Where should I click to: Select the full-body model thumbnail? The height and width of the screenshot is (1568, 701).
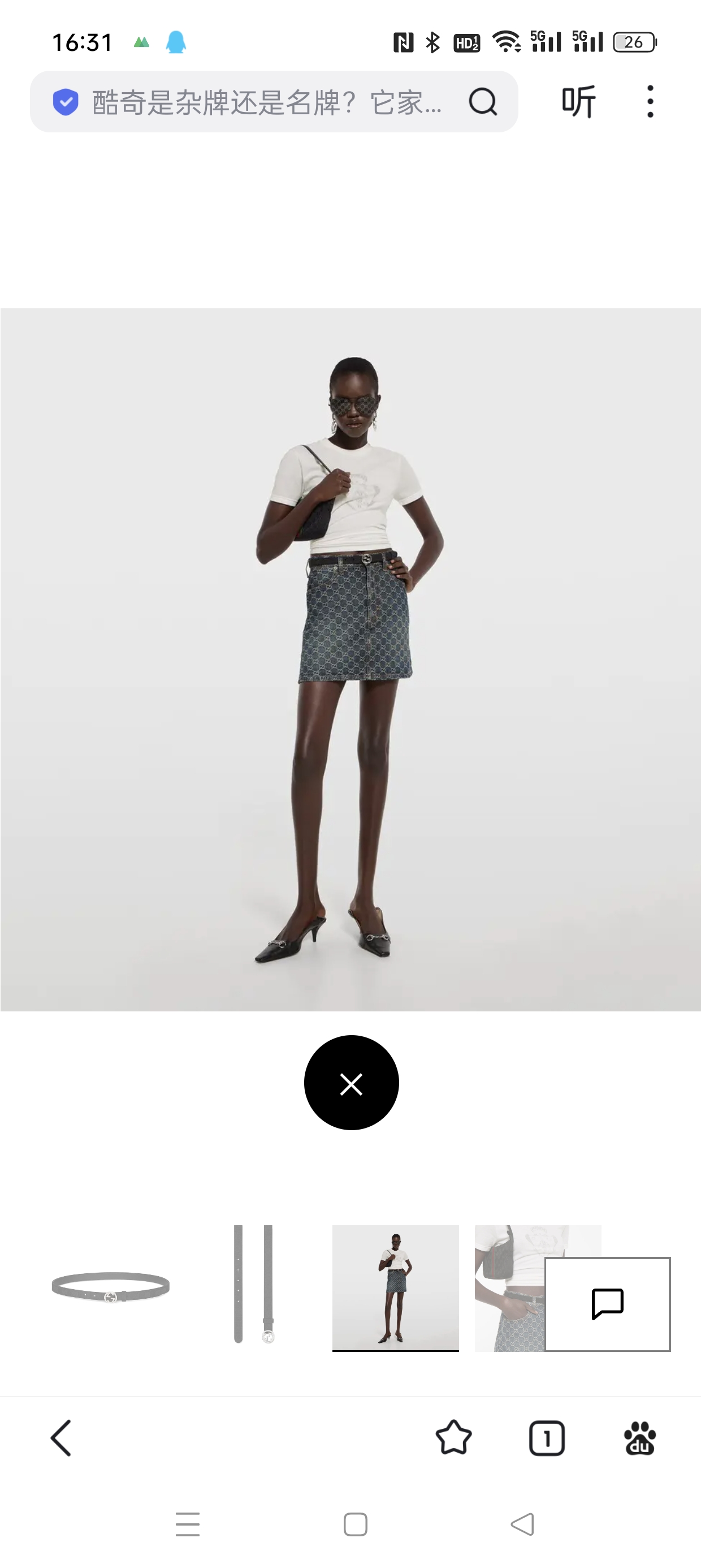tap(396, 1288)
